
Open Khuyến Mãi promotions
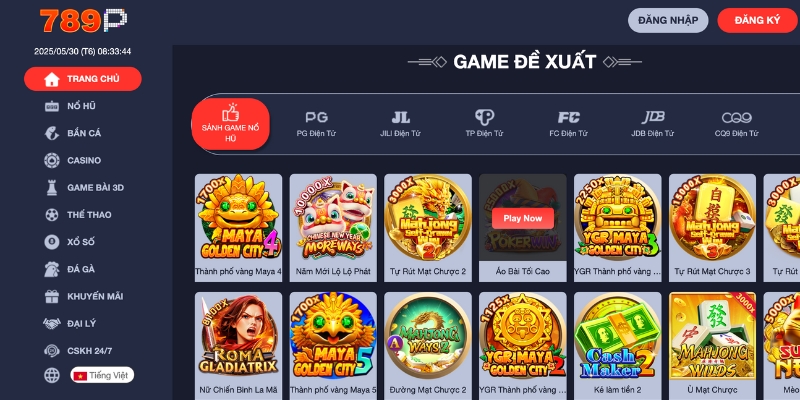pos(95,296)
